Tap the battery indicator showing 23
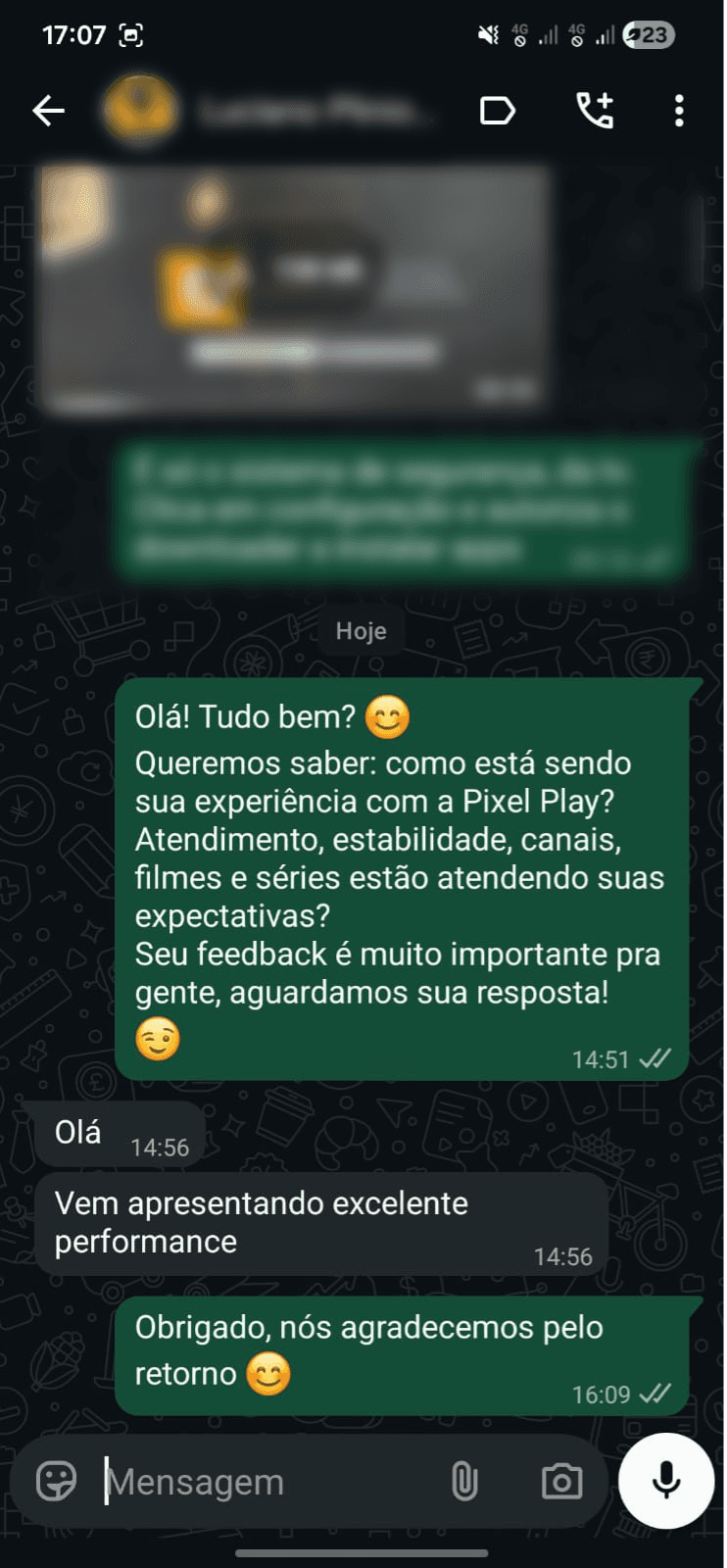727x1568 pixels. [x=647, y=34]
